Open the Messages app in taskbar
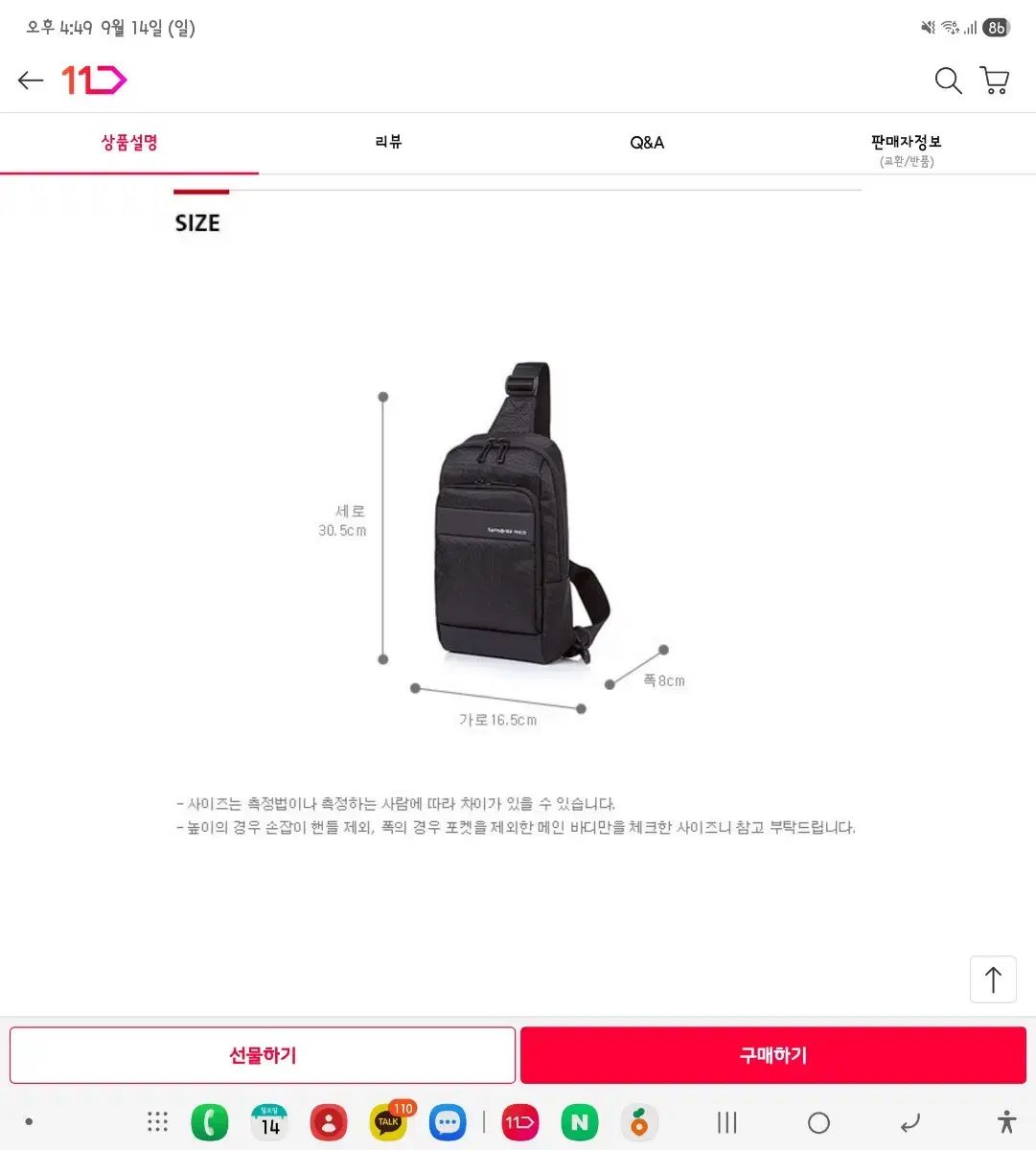This screenshot has height=1150, width=1036. 448,1122
